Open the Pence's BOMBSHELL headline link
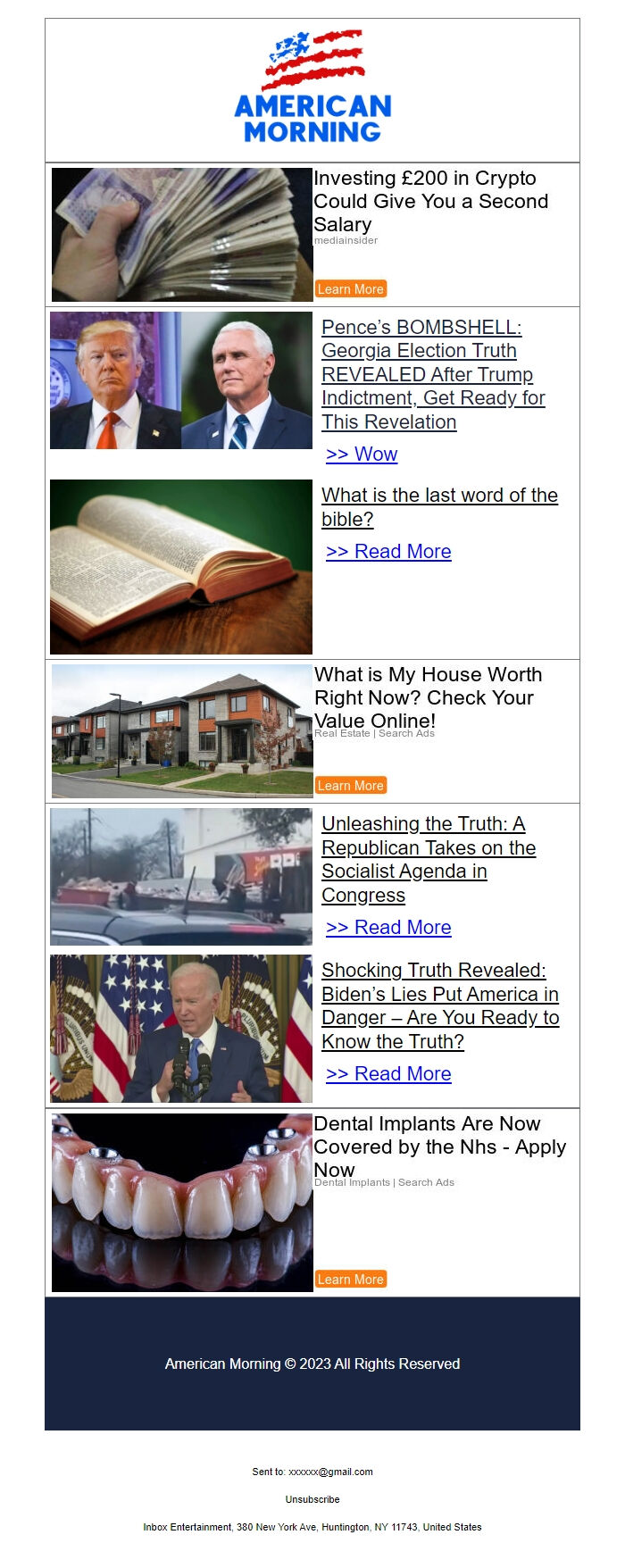 [433, 374]
